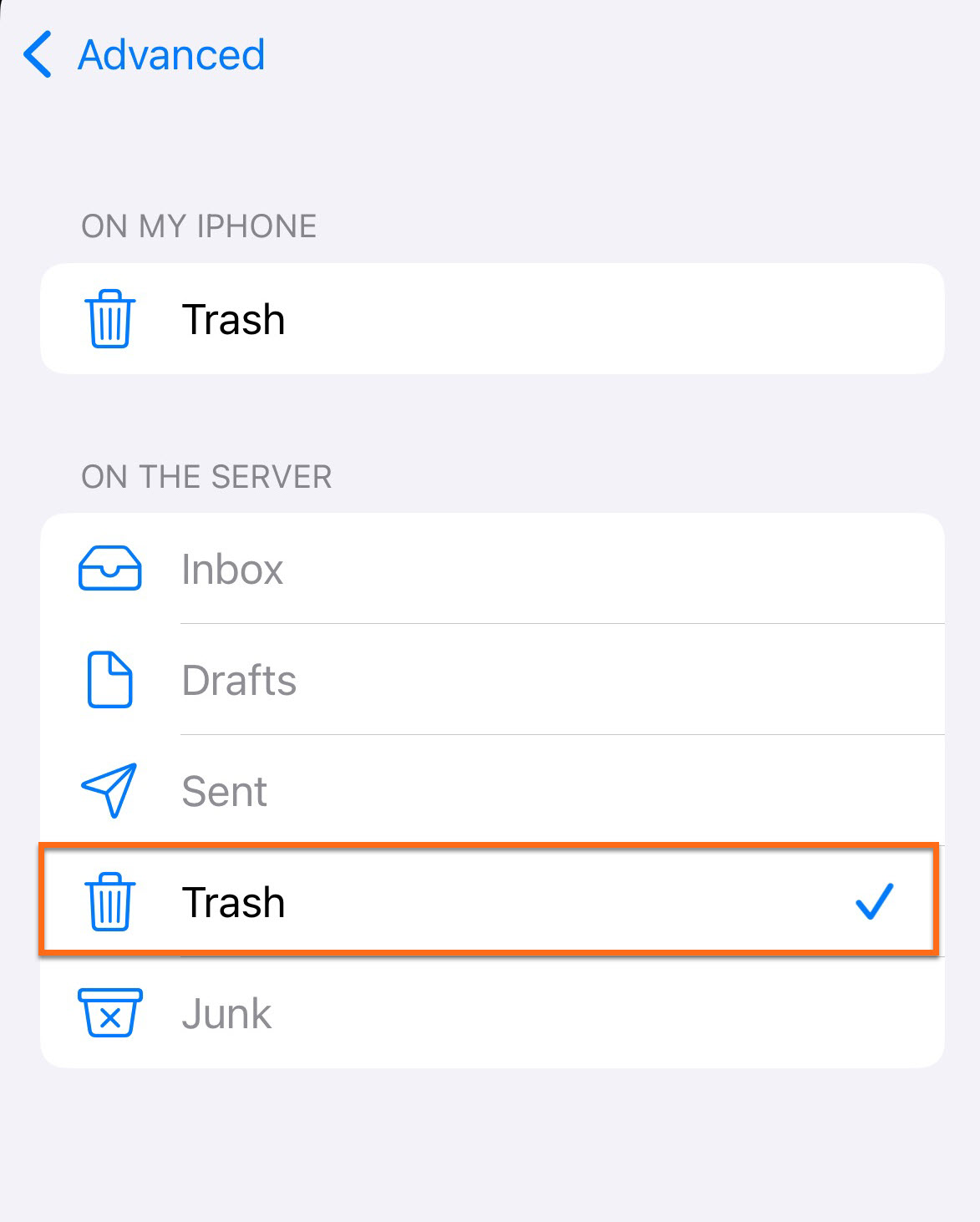Select the Inbox tray icon
This screenshot has width=980, height=1222.
(x=109, y=568)
